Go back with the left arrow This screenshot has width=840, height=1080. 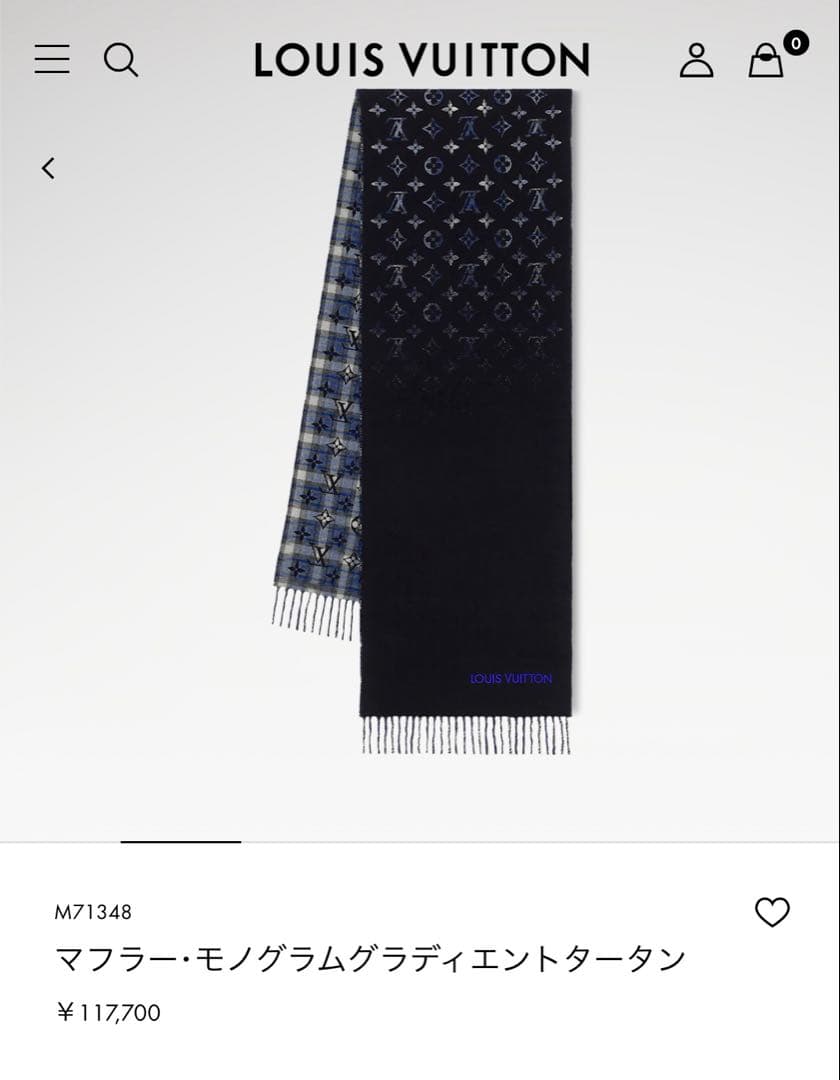pyautogui.click(x=48, y=168)
